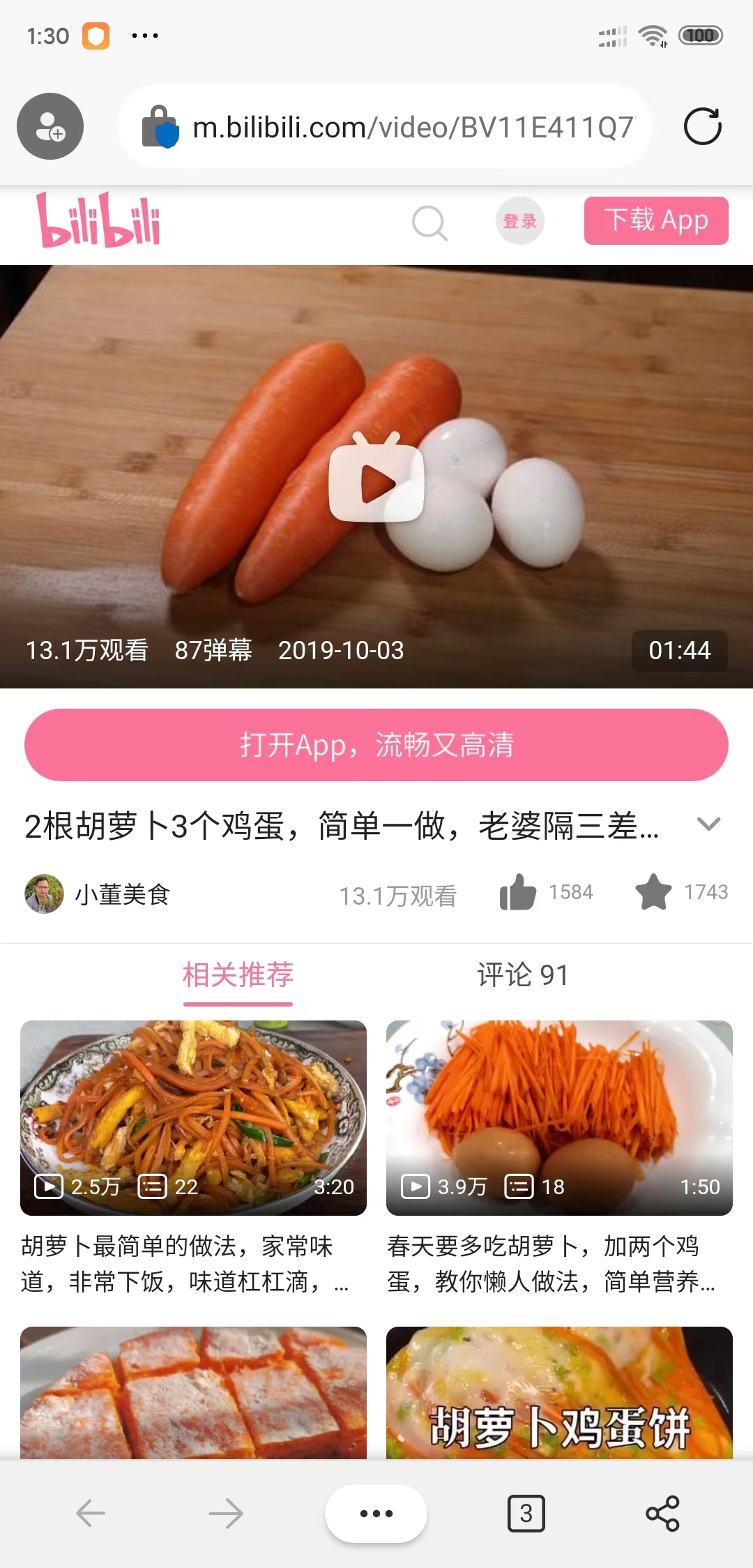Tap the 登录 login button

point(520,222)
